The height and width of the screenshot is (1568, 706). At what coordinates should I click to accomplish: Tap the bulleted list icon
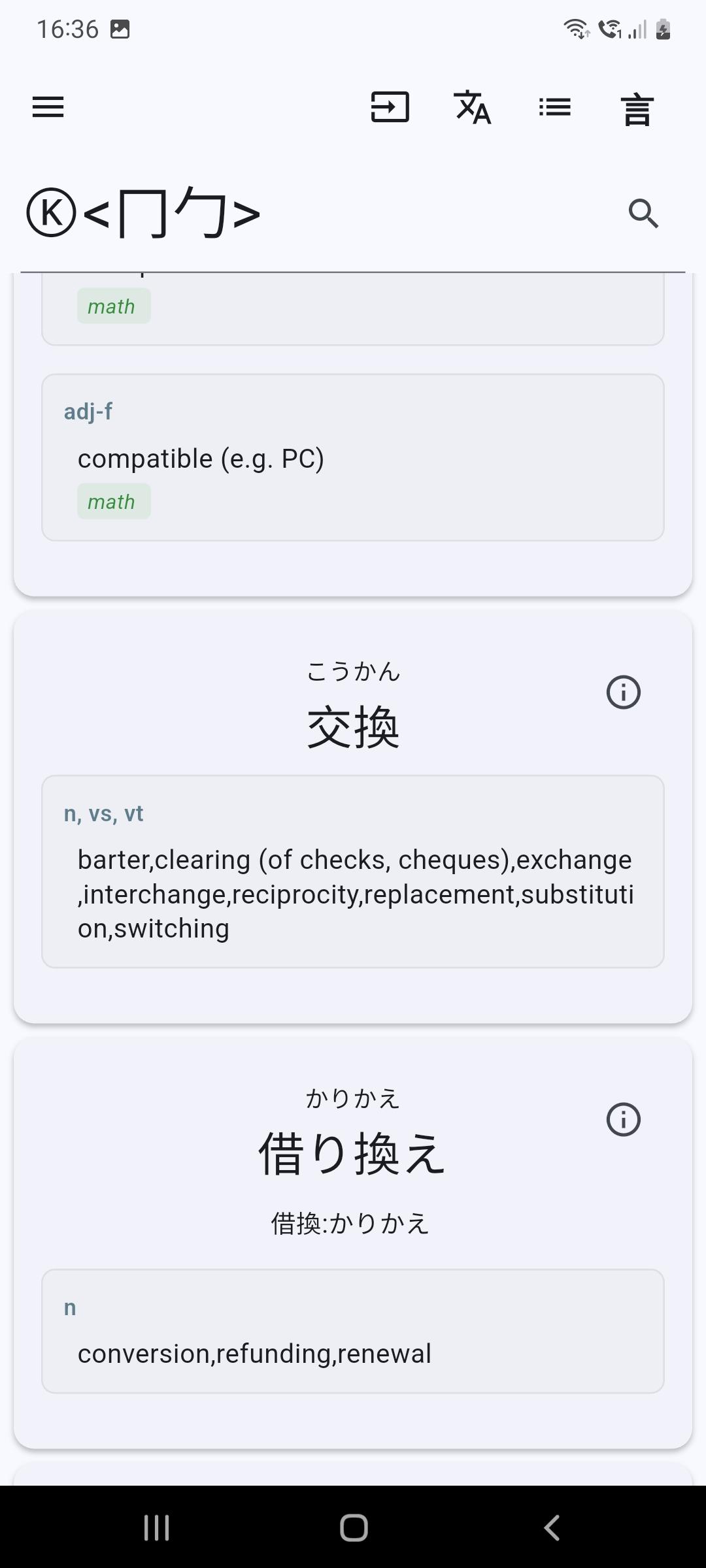pyautogui.click(x=554, y=107)
